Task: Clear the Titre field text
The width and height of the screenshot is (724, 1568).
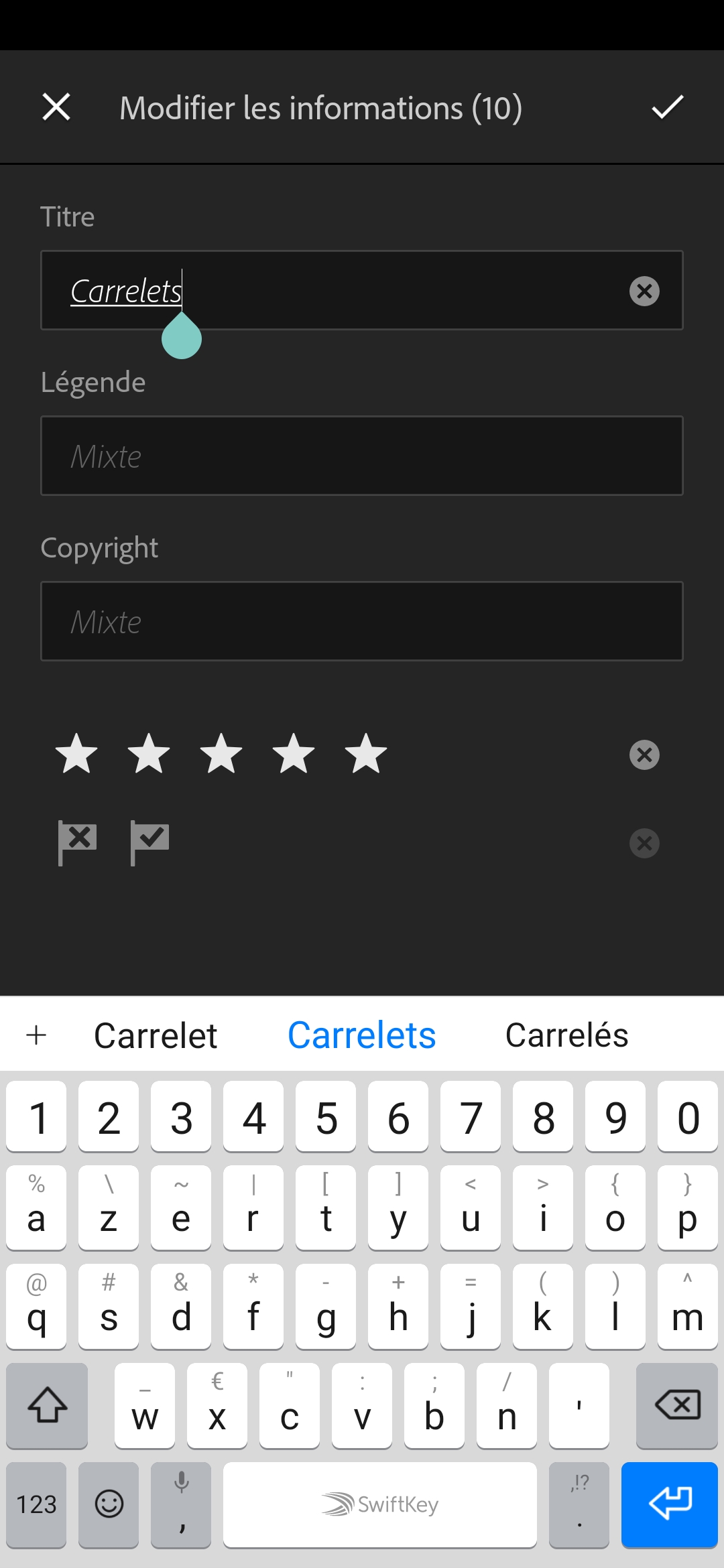Action: [x=644, y=291]
